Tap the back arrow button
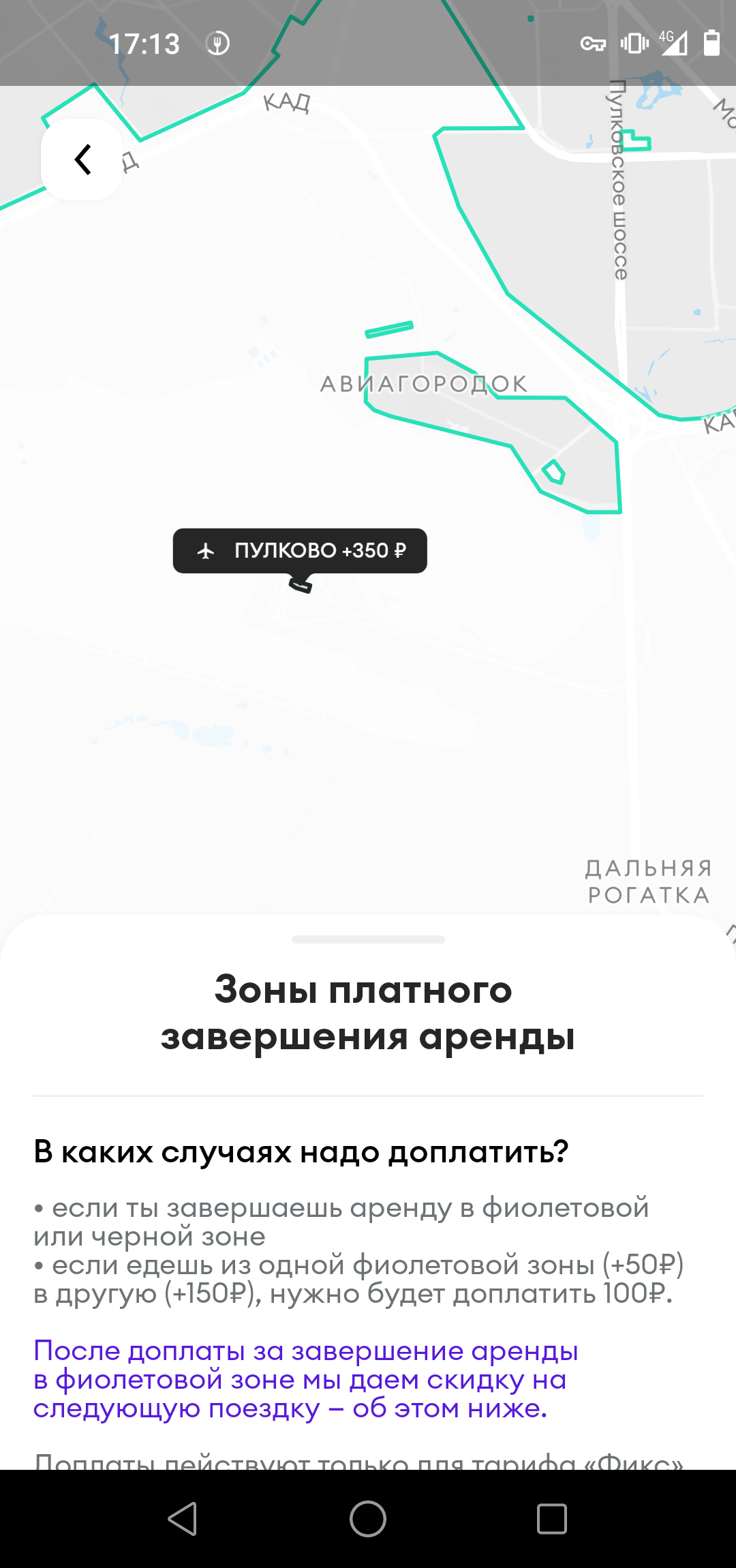736x1568 pixels. (82, 160)
